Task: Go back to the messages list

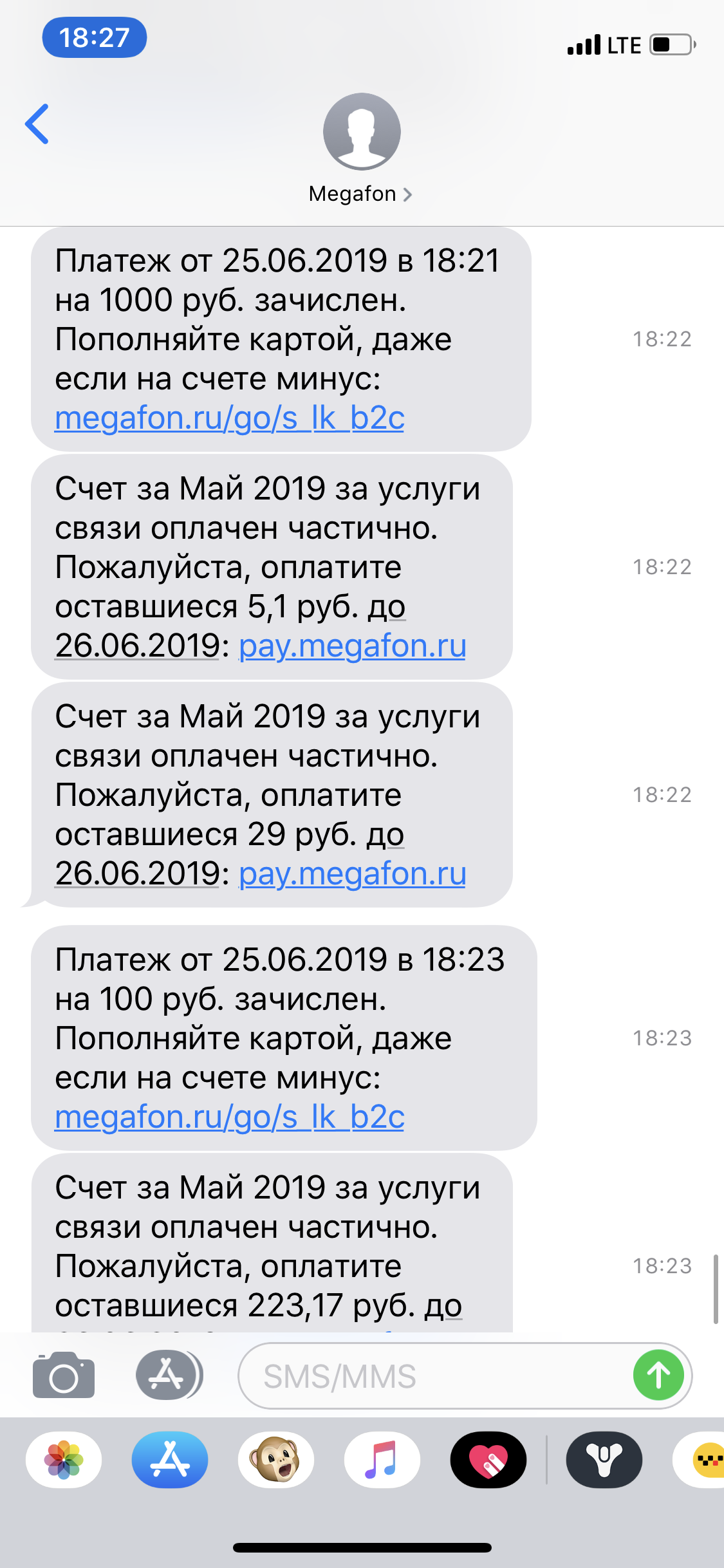Action: click(x=37, y=124)
